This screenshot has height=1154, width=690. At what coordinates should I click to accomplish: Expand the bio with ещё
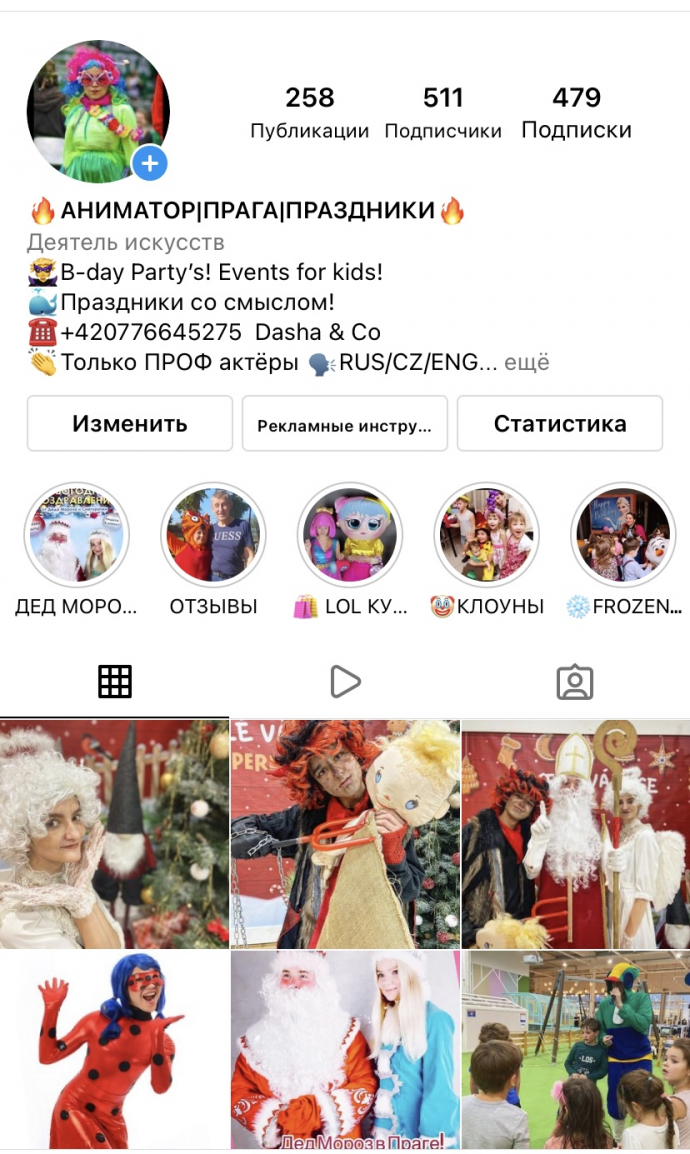pos(526,362)
